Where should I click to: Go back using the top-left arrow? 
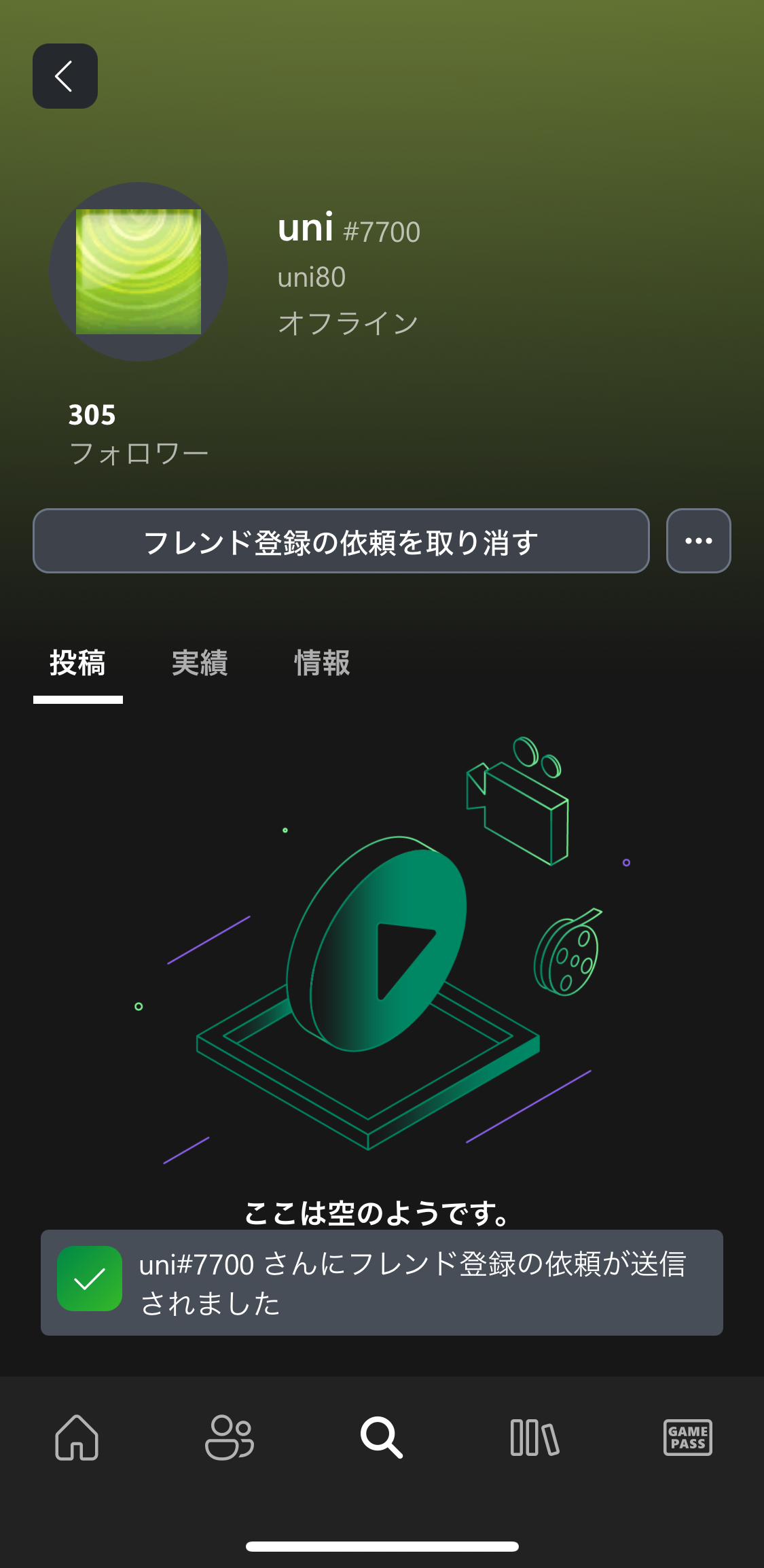click(x=65, y=76)
